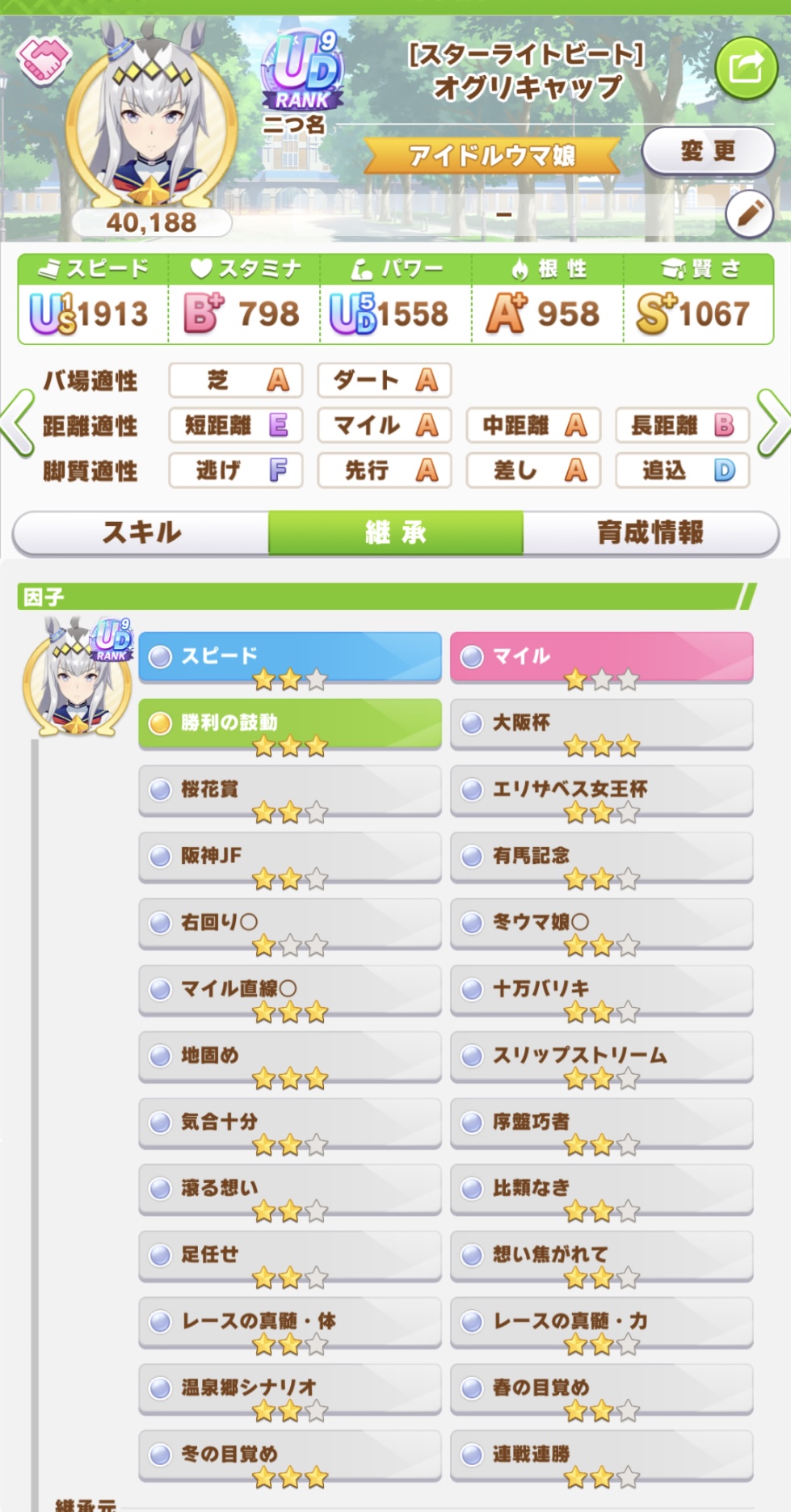Check the 地固め skill factor
This screenshot has width=791, height=1512.
tap(289, 1055)
